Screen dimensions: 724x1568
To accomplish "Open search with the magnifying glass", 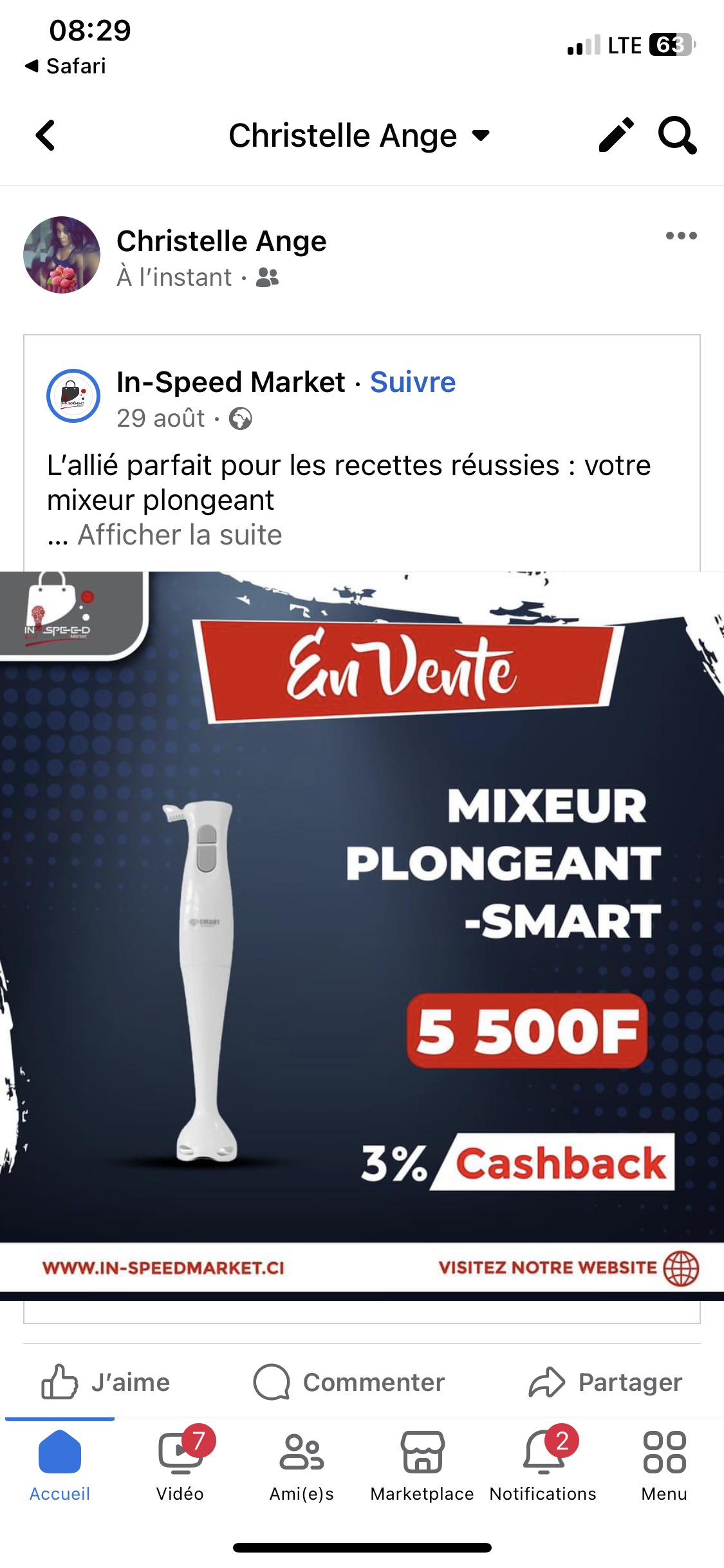I will point(677,135).
